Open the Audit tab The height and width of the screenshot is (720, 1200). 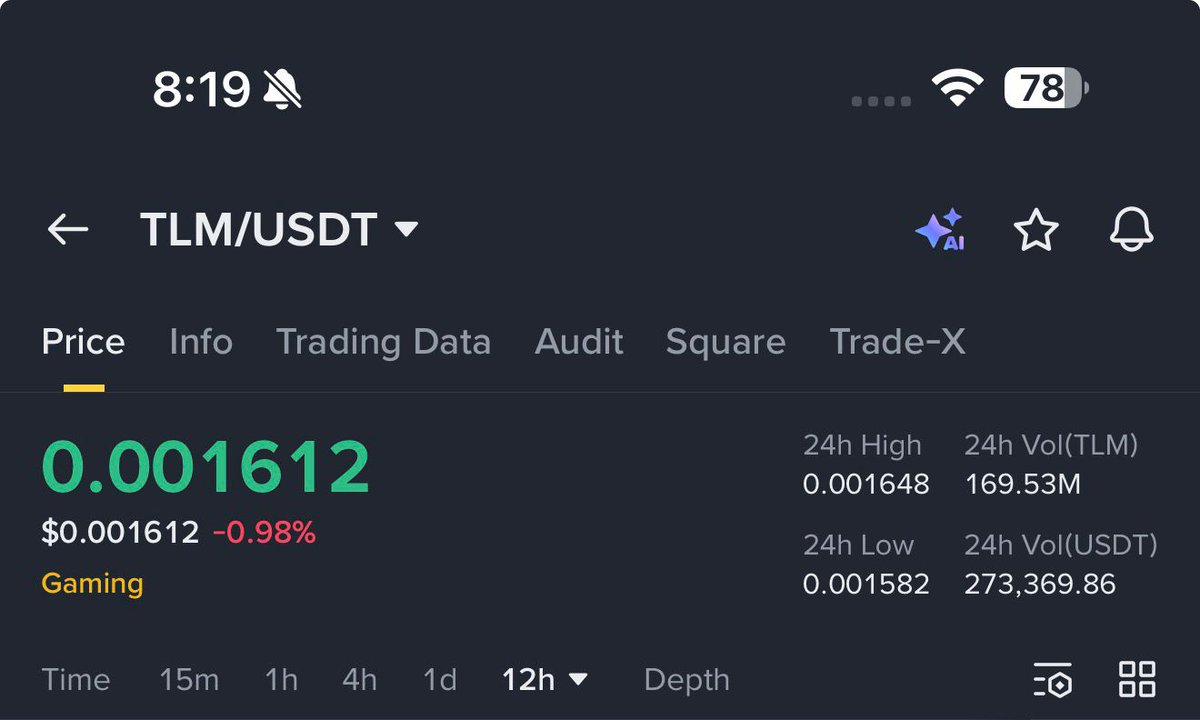(579, 342)
